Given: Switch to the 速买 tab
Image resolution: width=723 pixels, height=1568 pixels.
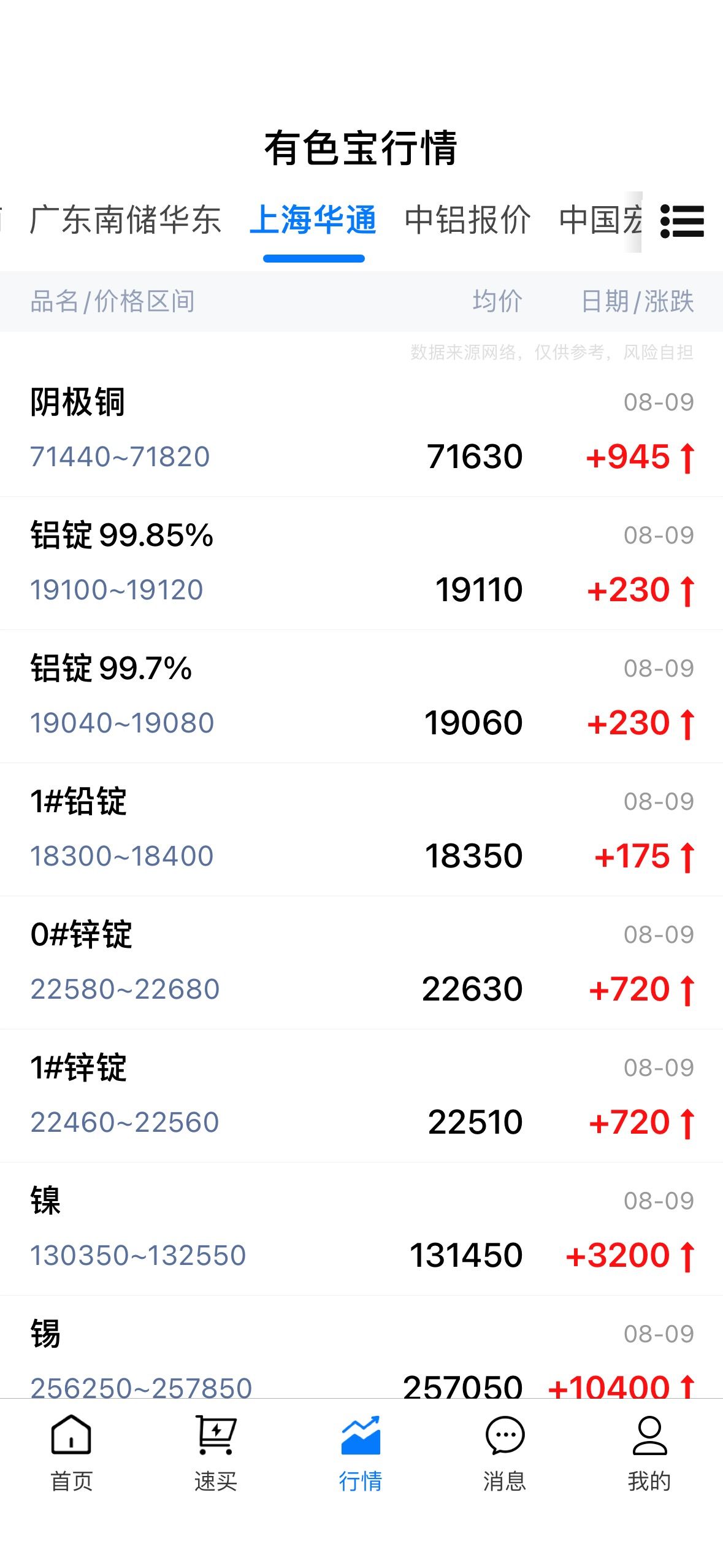Looking at the screenshot, I should 216,1453.
